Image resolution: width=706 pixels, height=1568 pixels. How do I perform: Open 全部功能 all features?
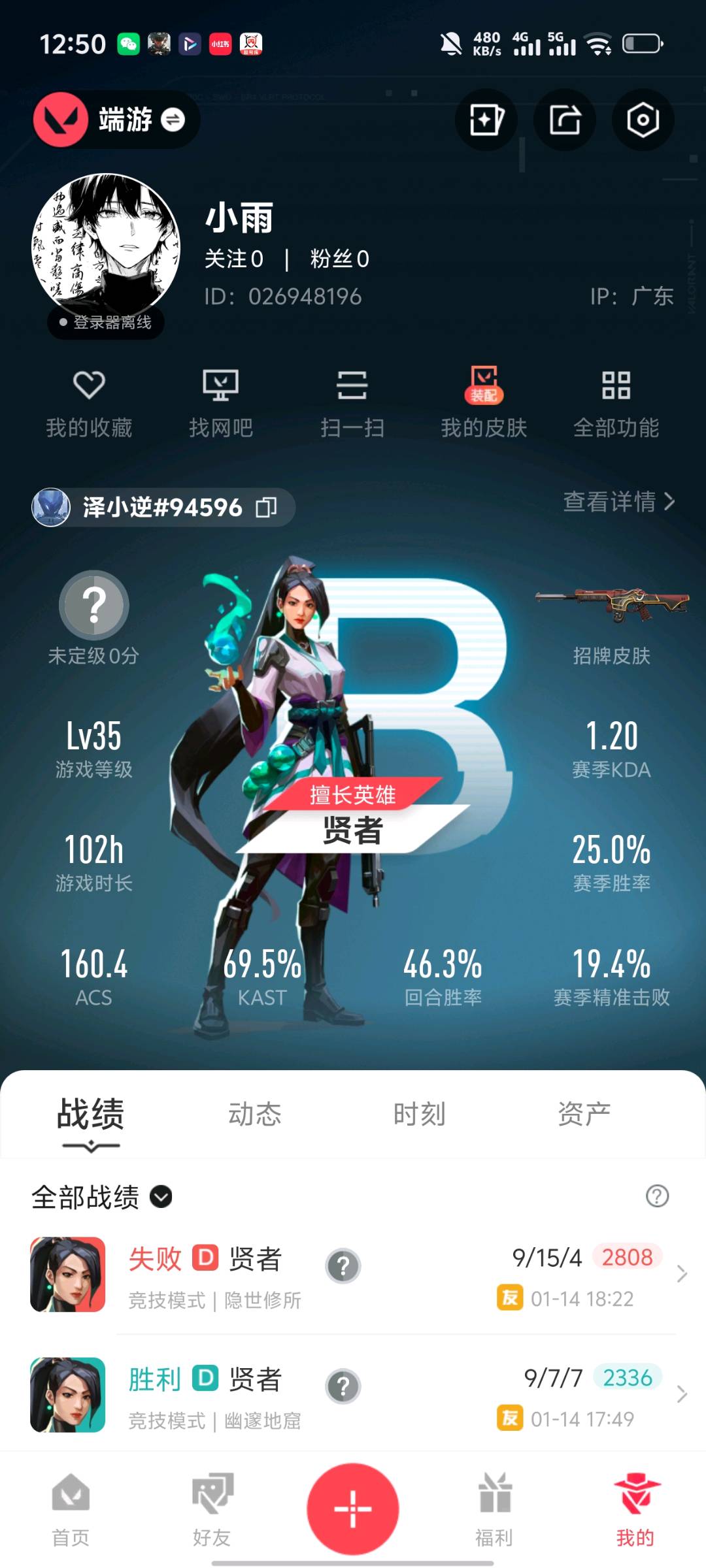616,403
